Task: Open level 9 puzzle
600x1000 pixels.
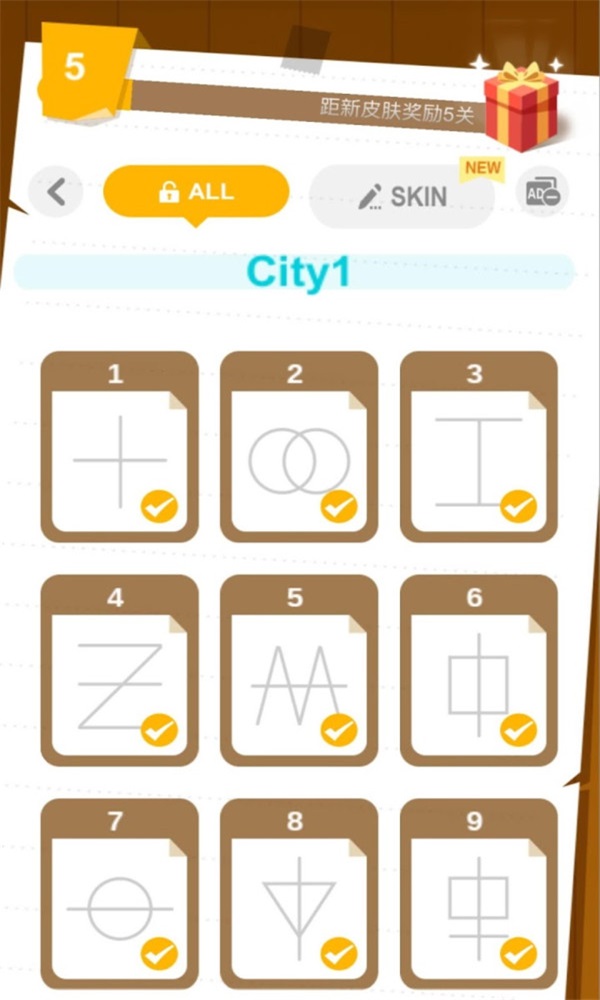Action: point(478,895)
